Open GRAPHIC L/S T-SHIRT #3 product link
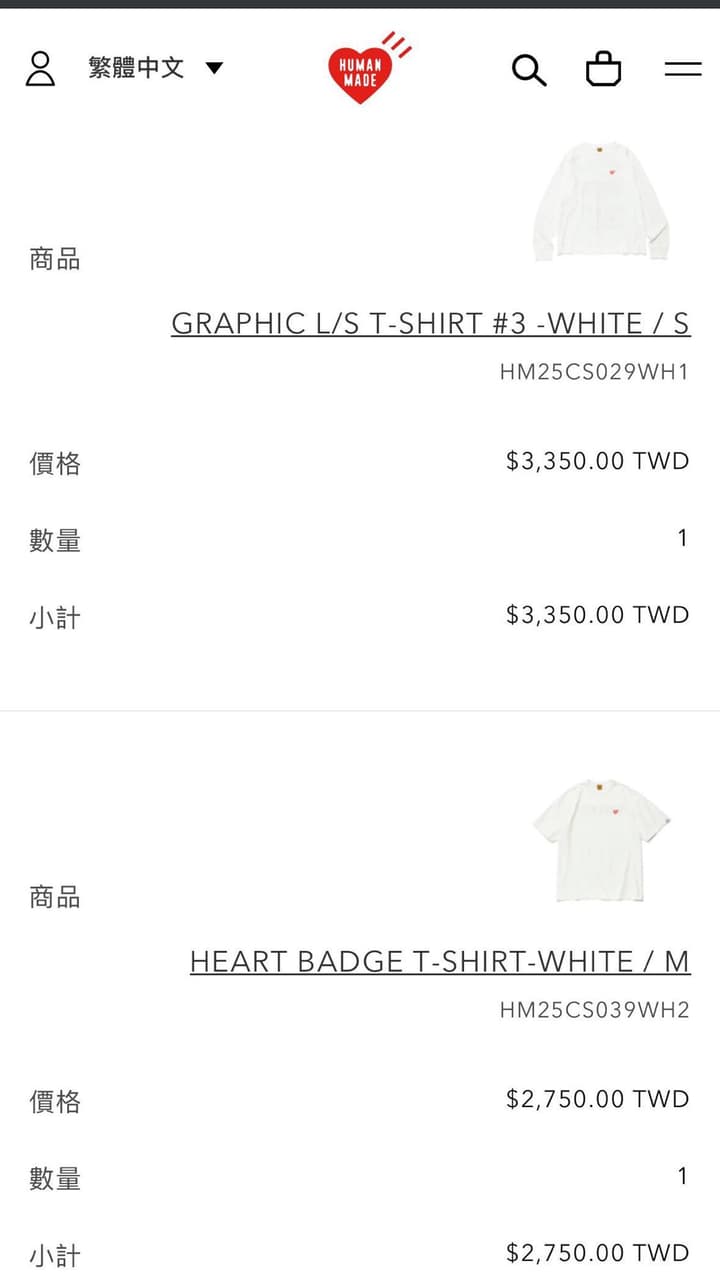This screenshot has height=1280, width=720. click(x=430, y=323)
